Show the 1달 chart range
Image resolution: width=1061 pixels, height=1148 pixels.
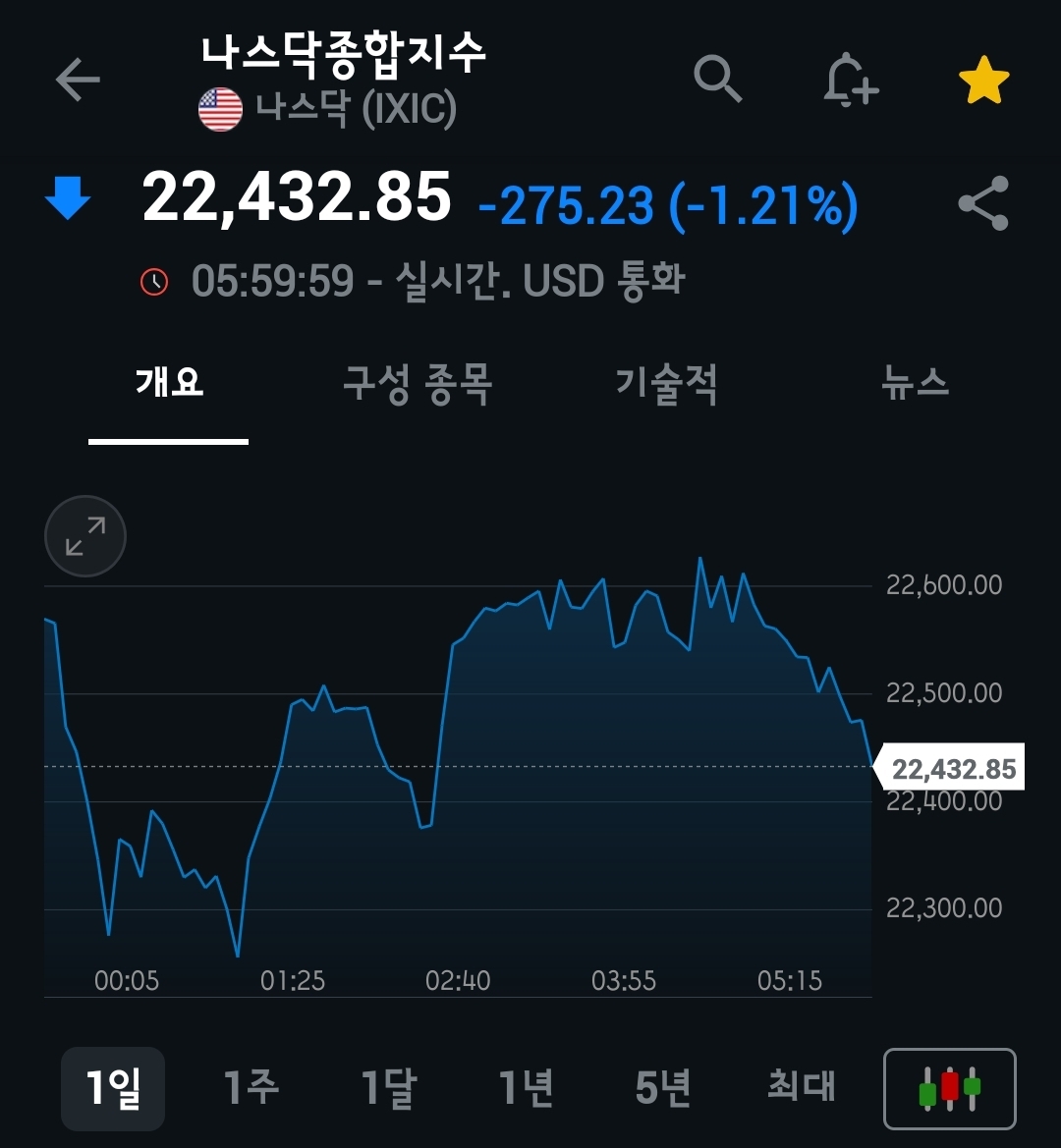(x=389, y=1088)
